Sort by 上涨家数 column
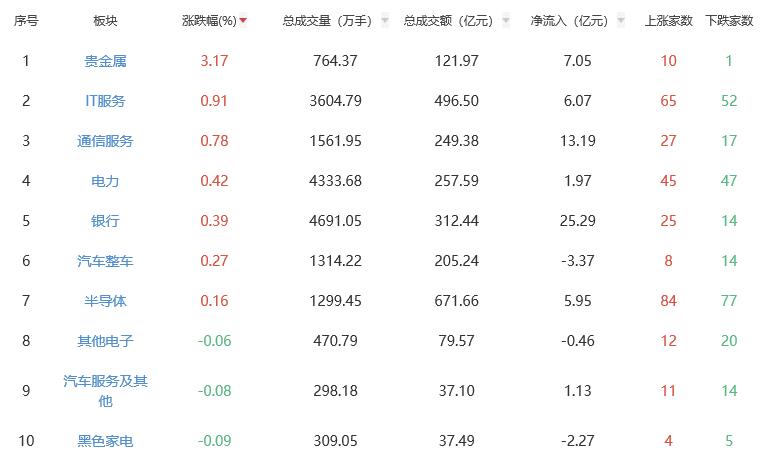 pos(668,21)
